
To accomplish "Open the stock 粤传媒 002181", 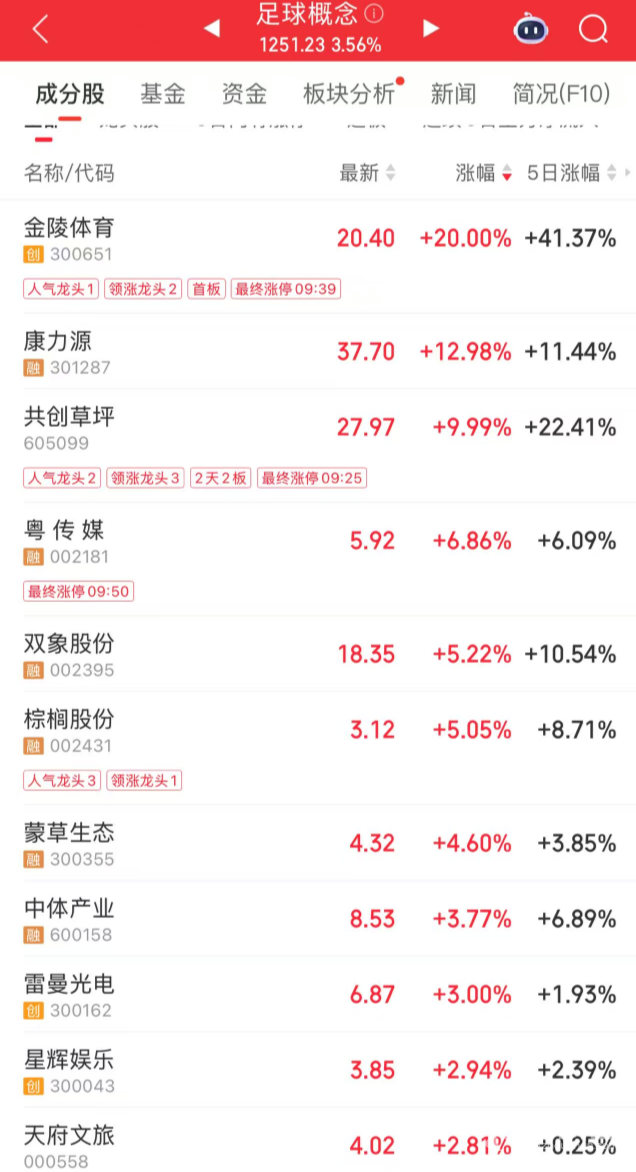I will point(318,559).
